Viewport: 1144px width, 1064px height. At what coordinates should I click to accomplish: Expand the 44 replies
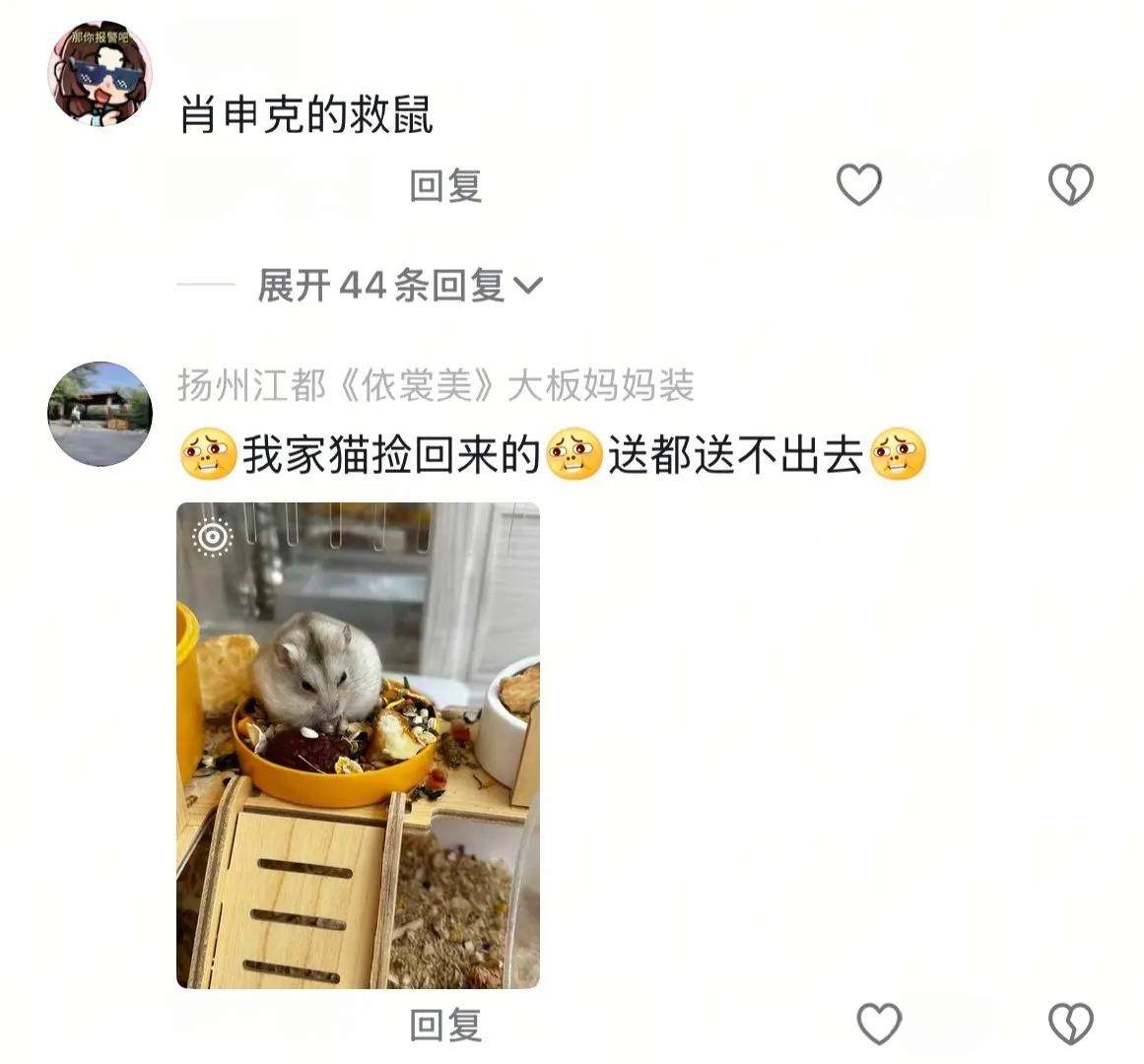(399, 286)
